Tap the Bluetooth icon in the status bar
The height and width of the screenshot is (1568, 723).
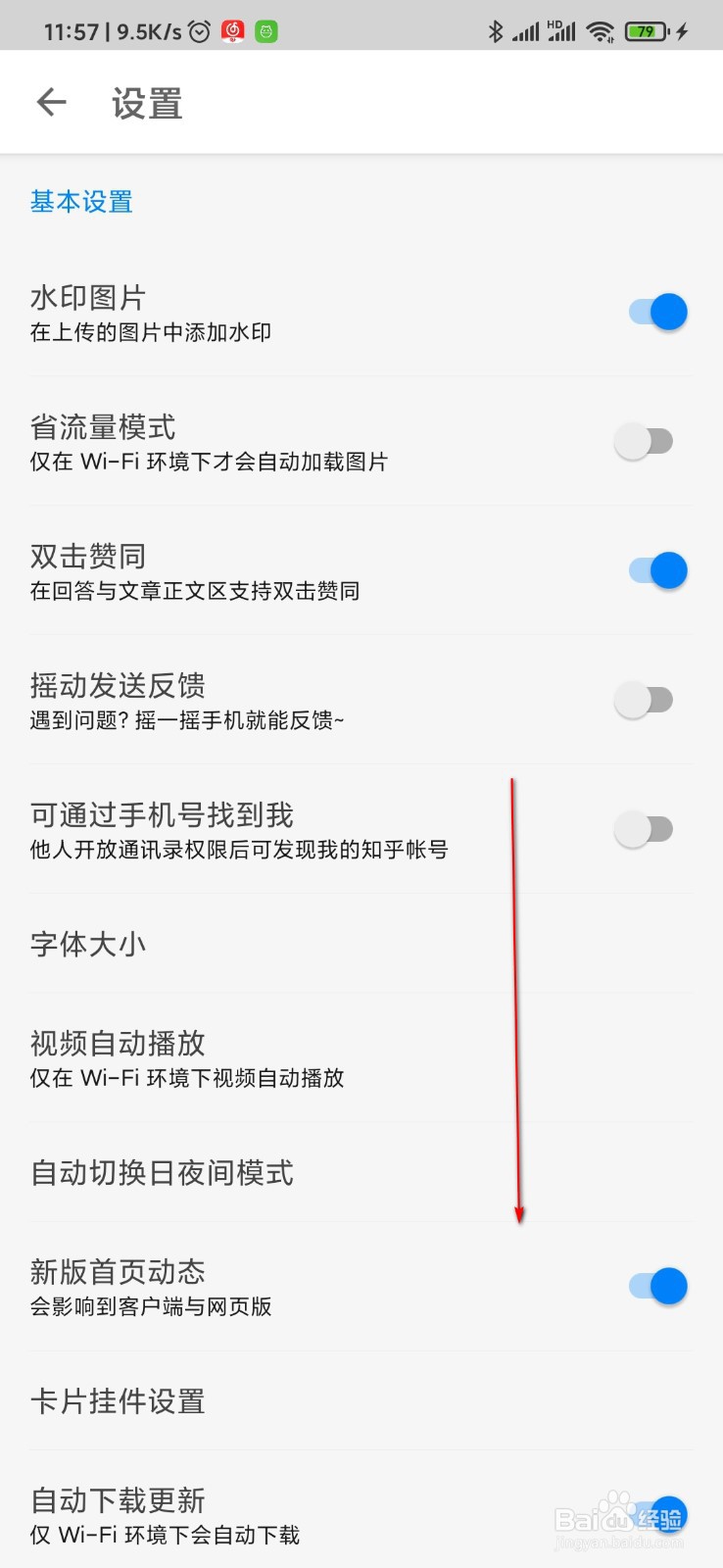point(498,30)
